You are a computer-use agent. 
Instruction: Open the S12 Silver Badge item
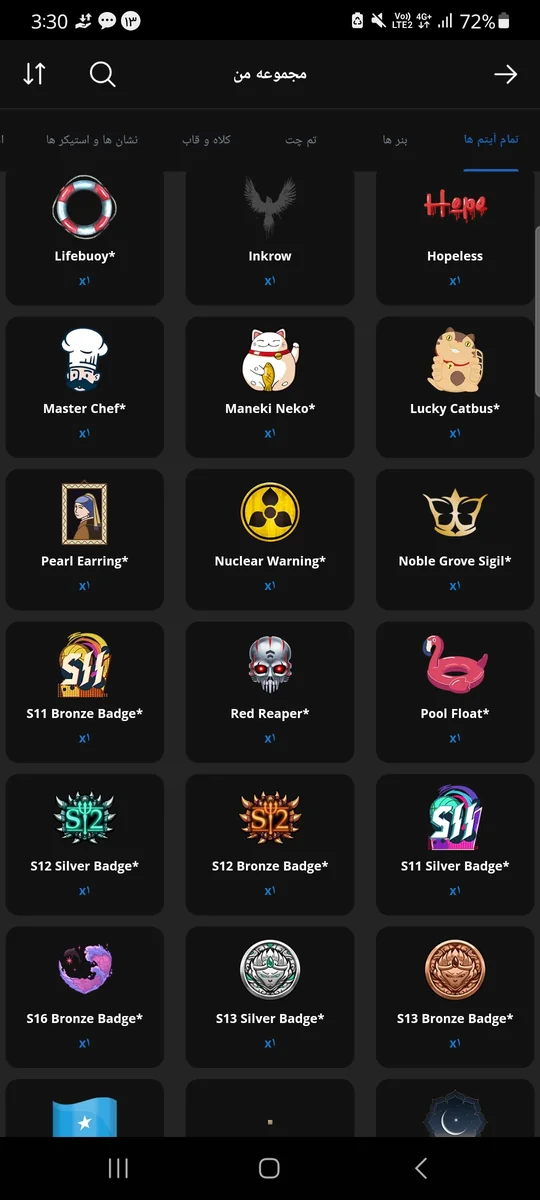(x=85, y=845)
